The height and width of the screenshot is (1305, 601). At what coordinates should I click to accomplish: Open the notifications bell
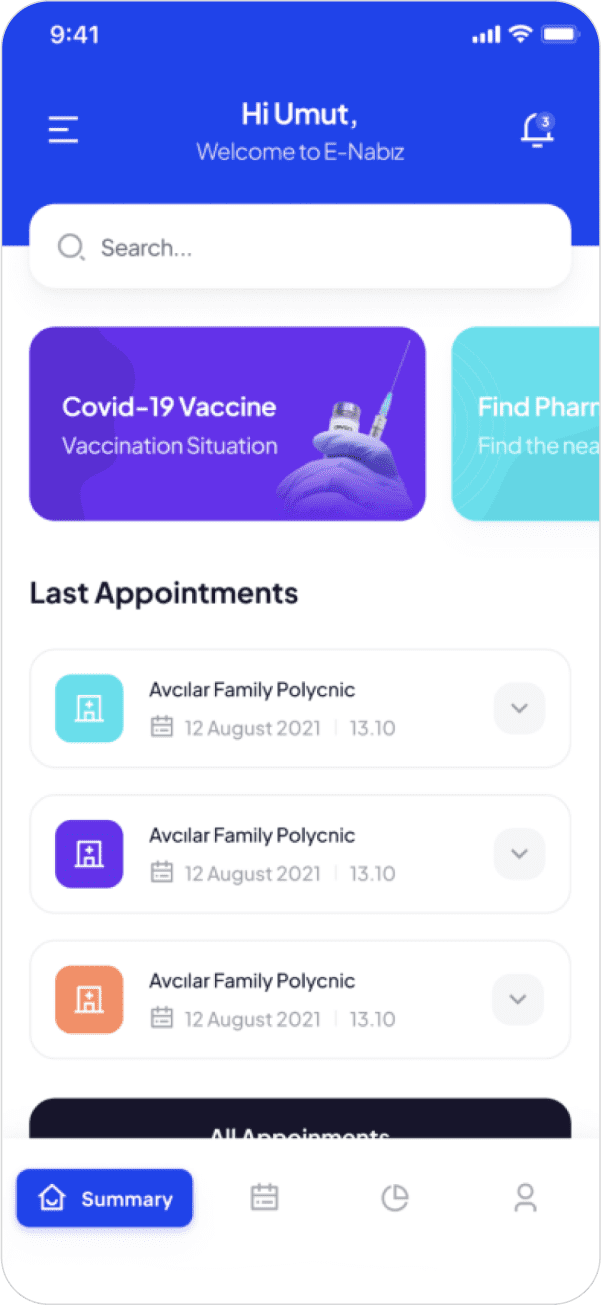(x=537, y=131)
